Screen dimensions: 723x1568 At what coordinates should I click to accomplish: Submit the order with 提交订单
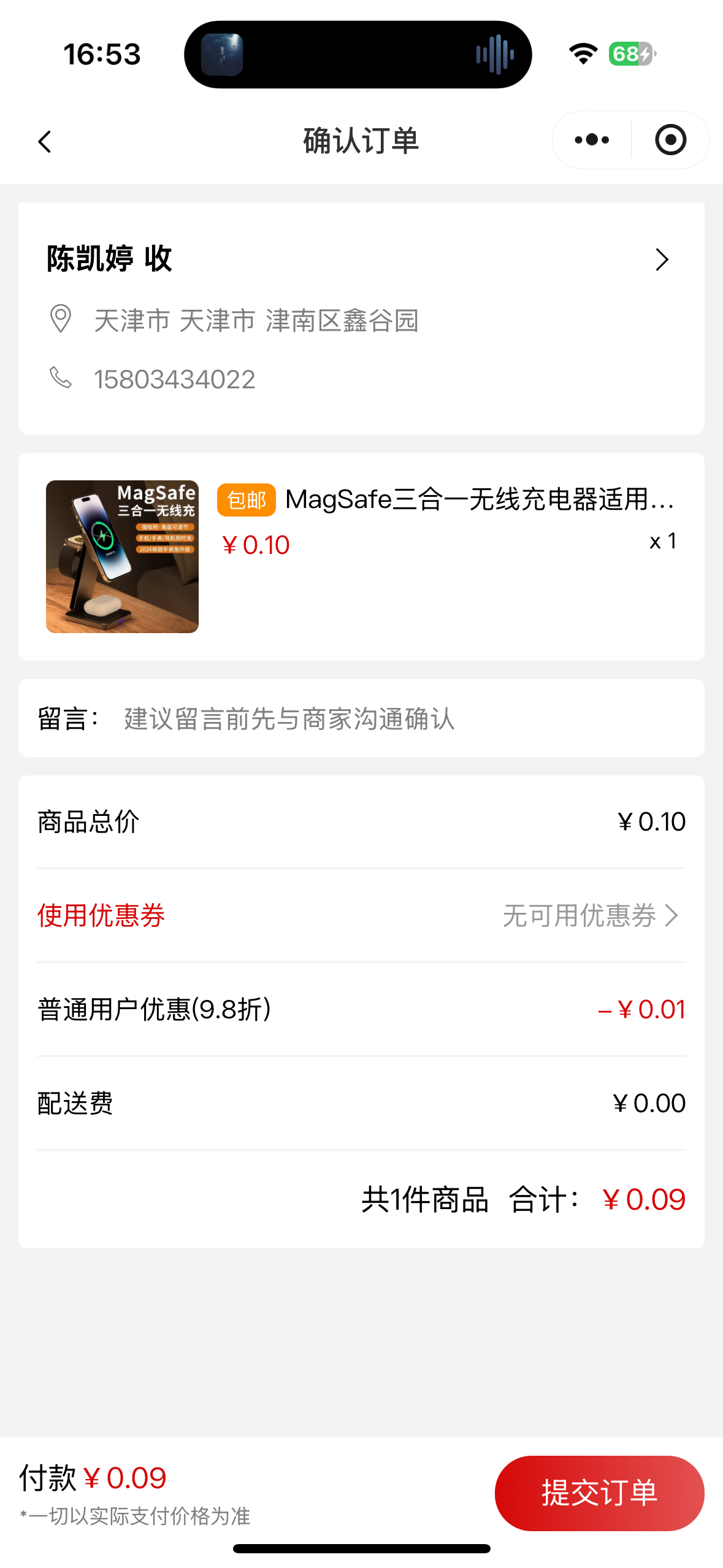tap(599, 1493)
